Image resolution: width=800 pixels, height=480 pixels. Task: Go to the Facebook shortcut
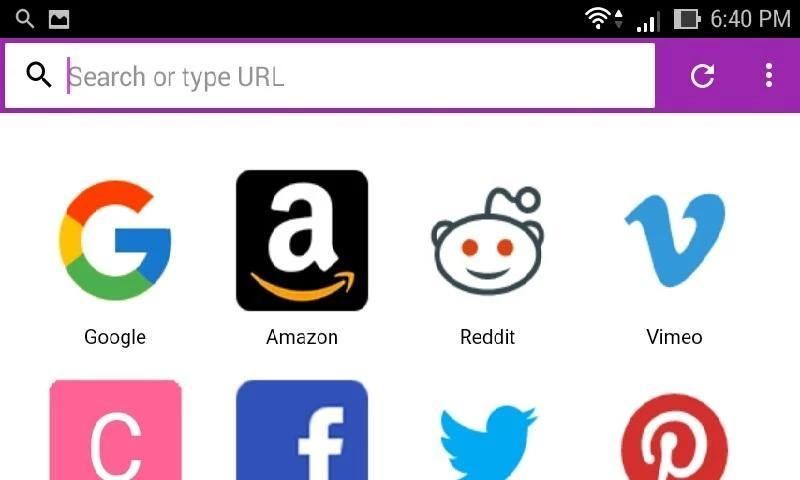click(x=301, y=432)
